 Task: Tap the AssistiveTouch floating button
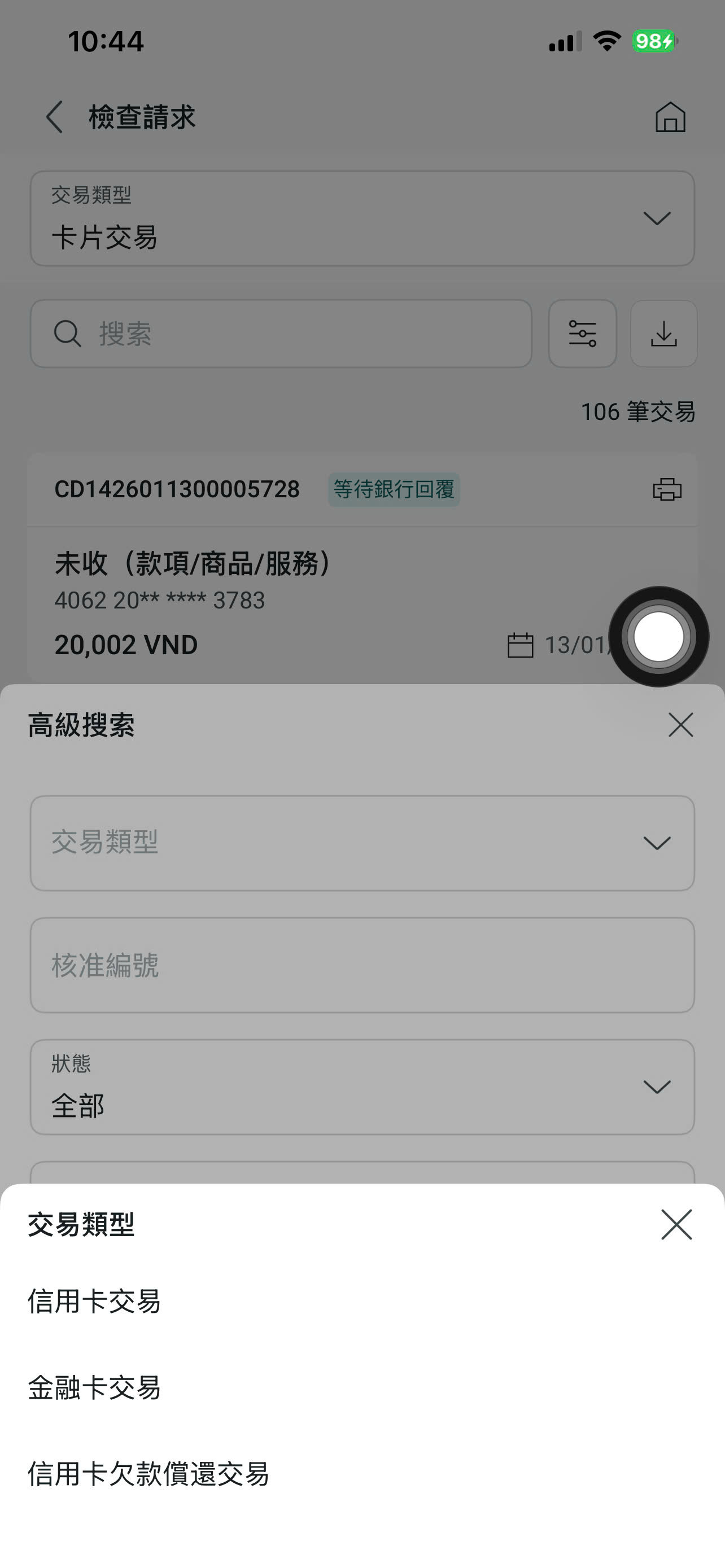point(658,637)
